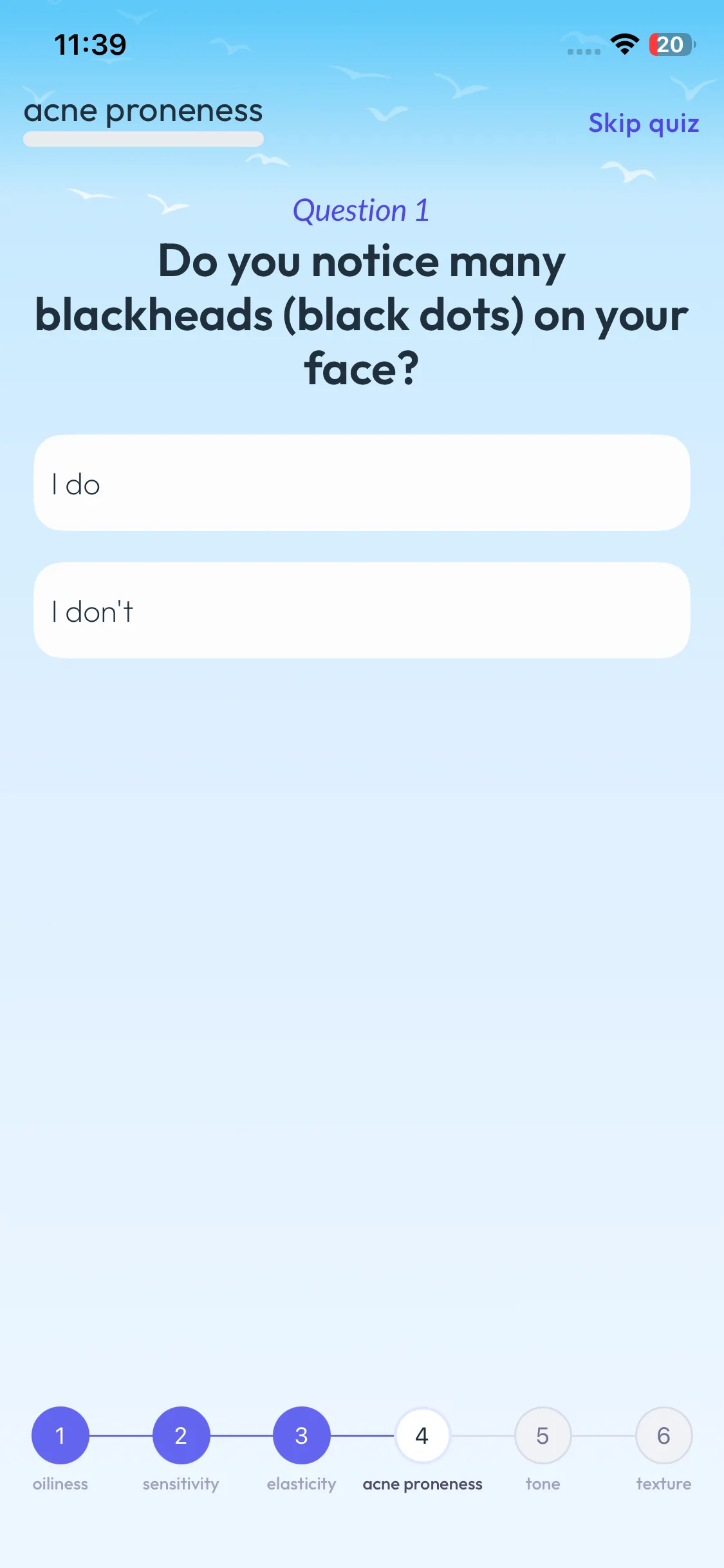This screenshot has height=1568, width=724.
Task: Click the acne proneness quiz title
Action: [x=143, y=111]
